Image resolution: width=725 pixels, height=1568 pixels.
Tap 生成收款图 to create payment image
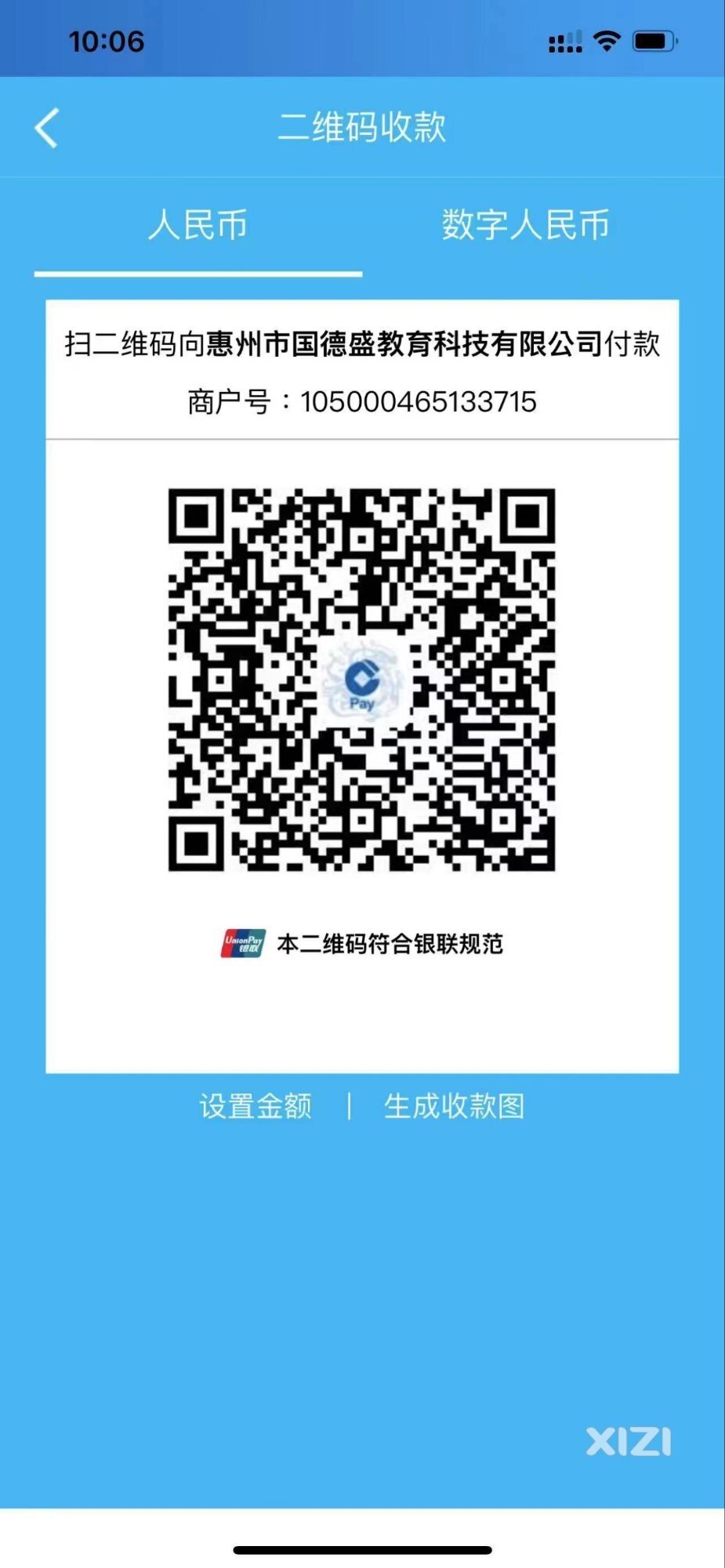454,1106
